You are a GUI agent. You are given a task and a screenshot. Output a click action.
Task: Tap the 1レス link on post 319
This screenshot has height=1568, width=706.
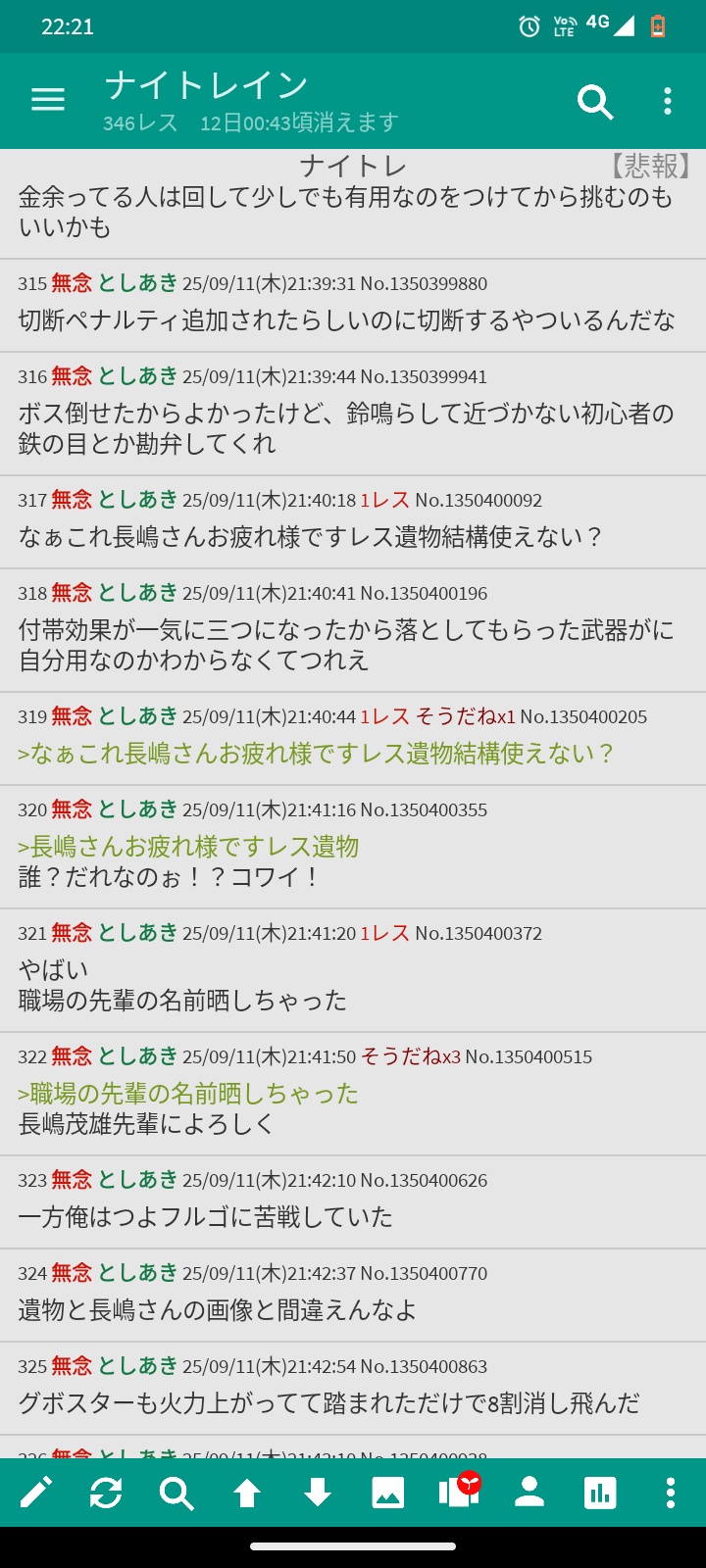pyautogui.click(x=384, y=716)
